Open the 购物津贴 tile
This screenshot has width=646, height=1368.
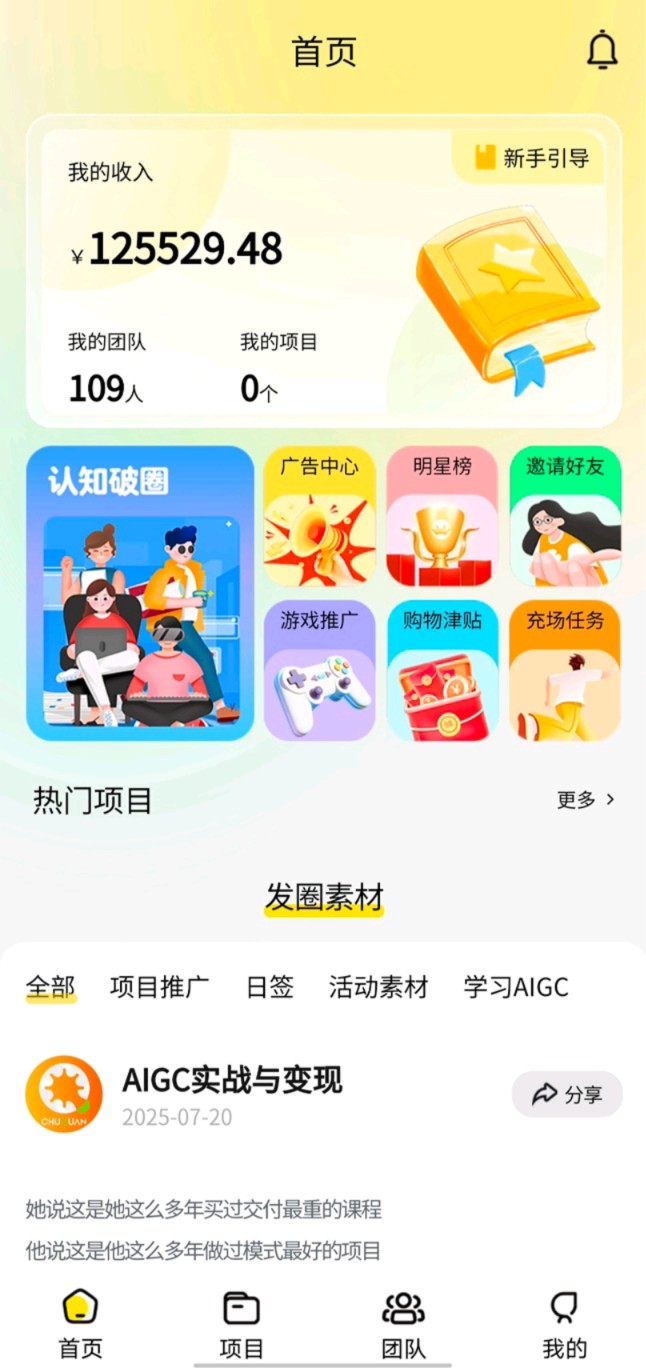(442, 670)
